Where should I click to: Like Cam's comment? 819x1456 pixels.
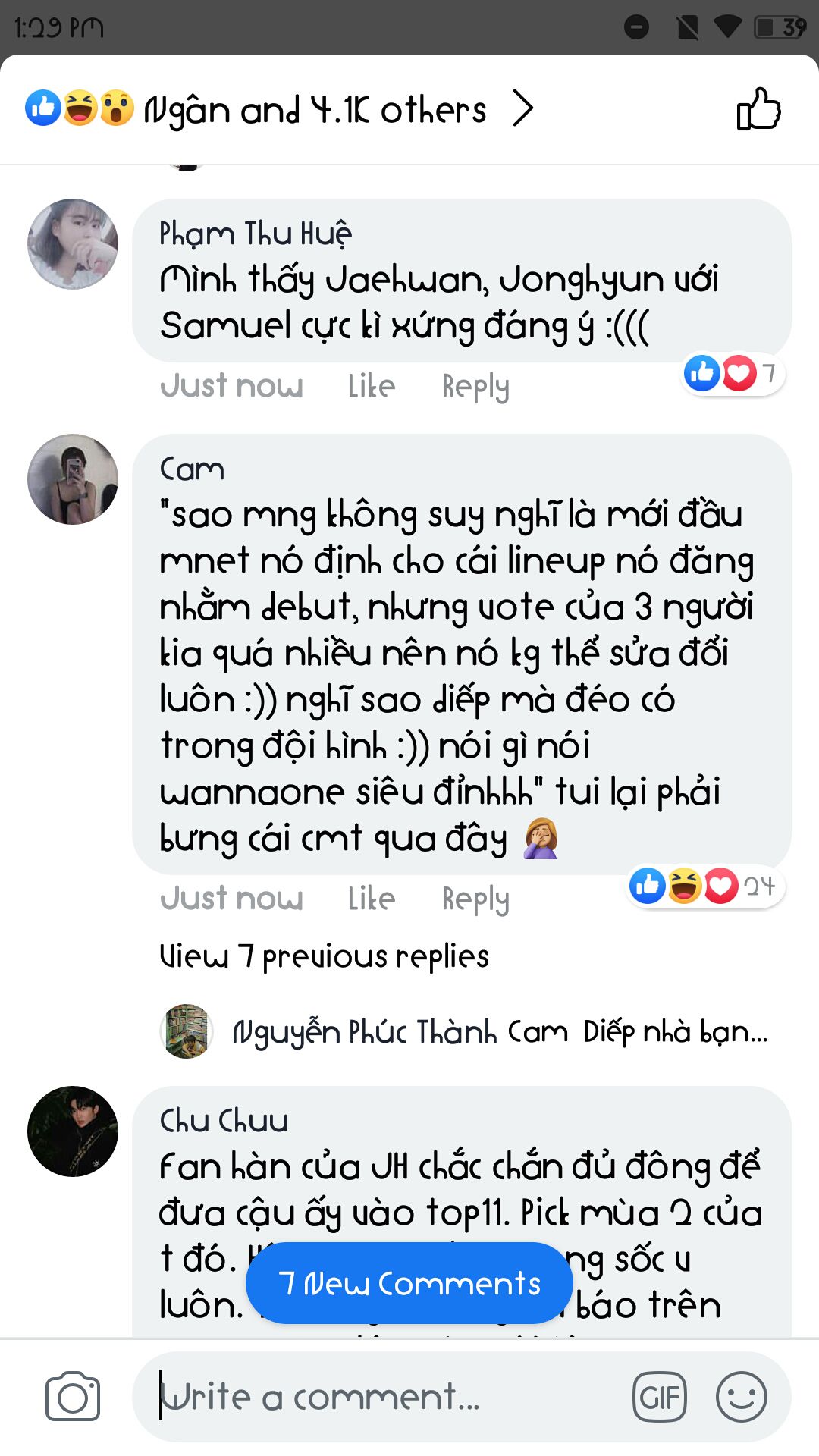(x=371, y=899)
